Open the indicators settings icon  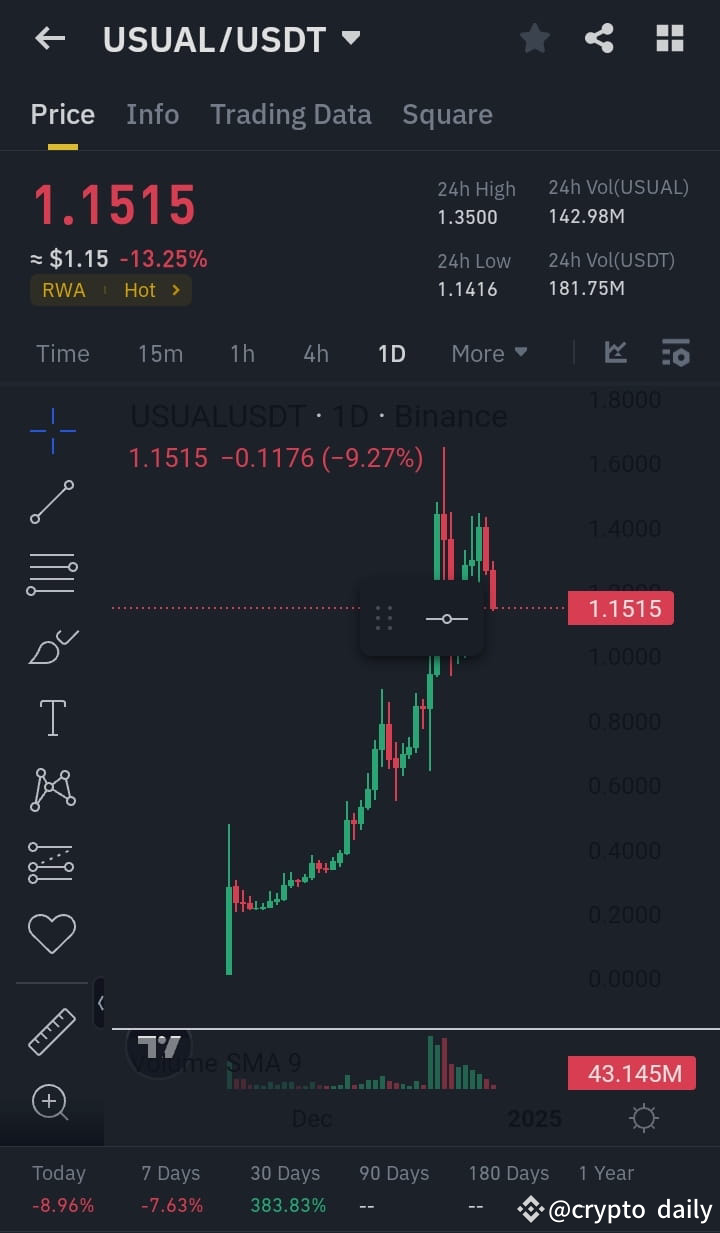coord(675,352)
